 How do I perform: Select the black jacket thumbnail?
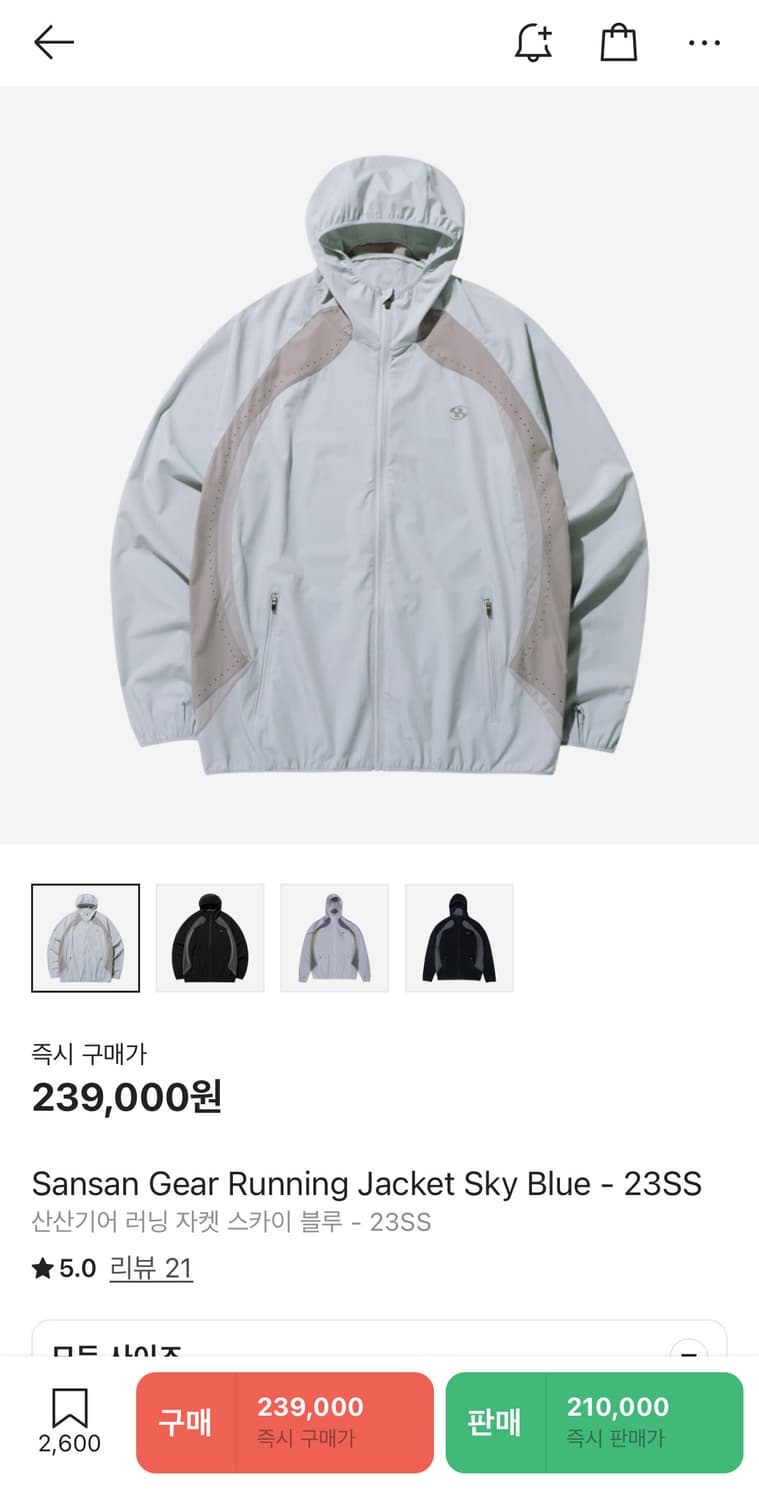tap(210, 938)
